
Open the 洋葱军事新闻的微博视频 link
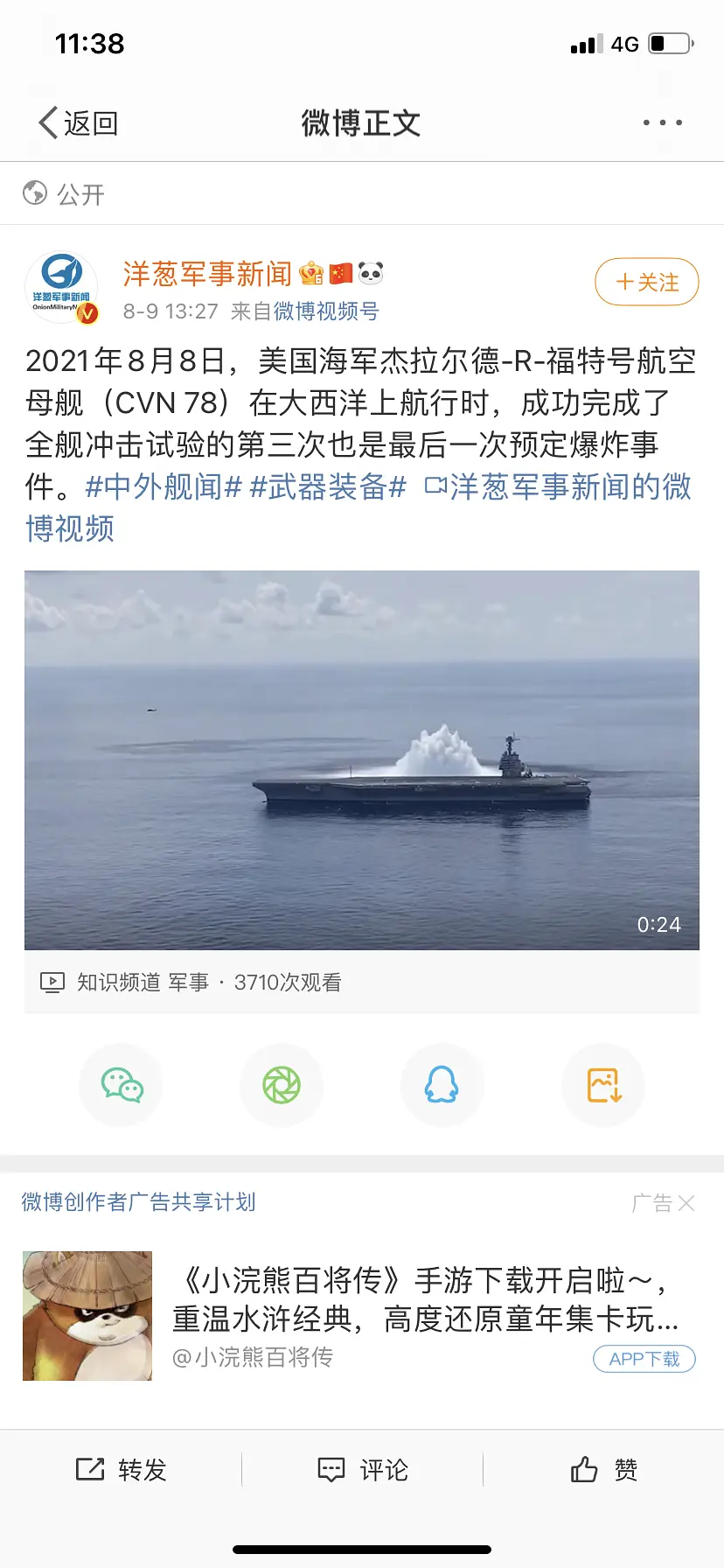pos(560,487)
